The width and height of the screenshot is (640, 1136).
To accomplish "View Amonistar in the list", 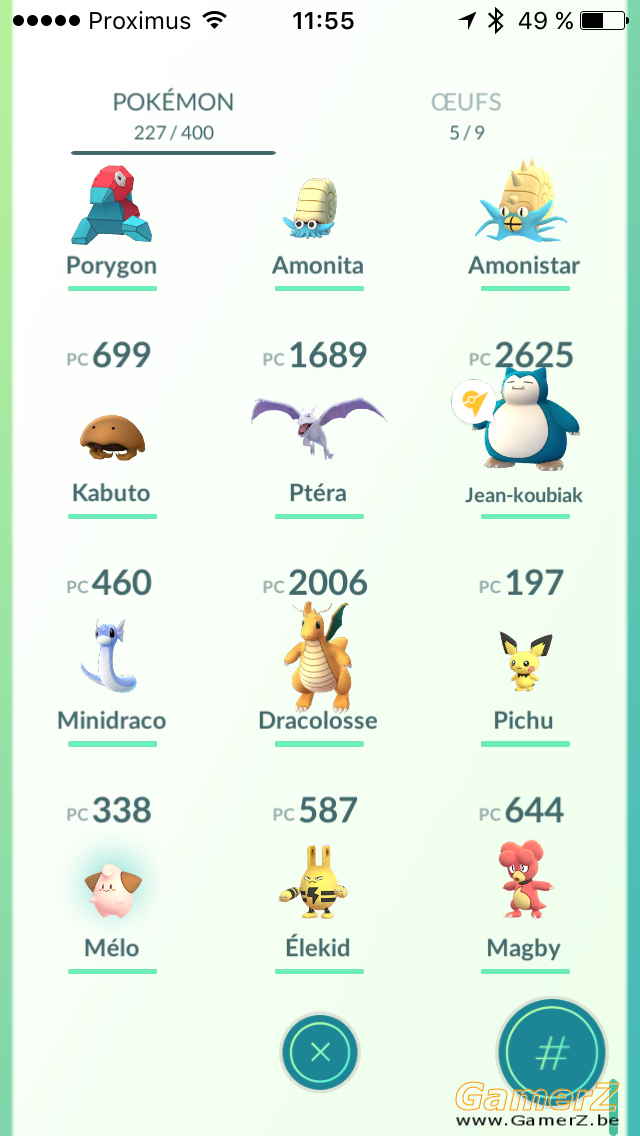I will pyautogui.click(x=524, y=225).
